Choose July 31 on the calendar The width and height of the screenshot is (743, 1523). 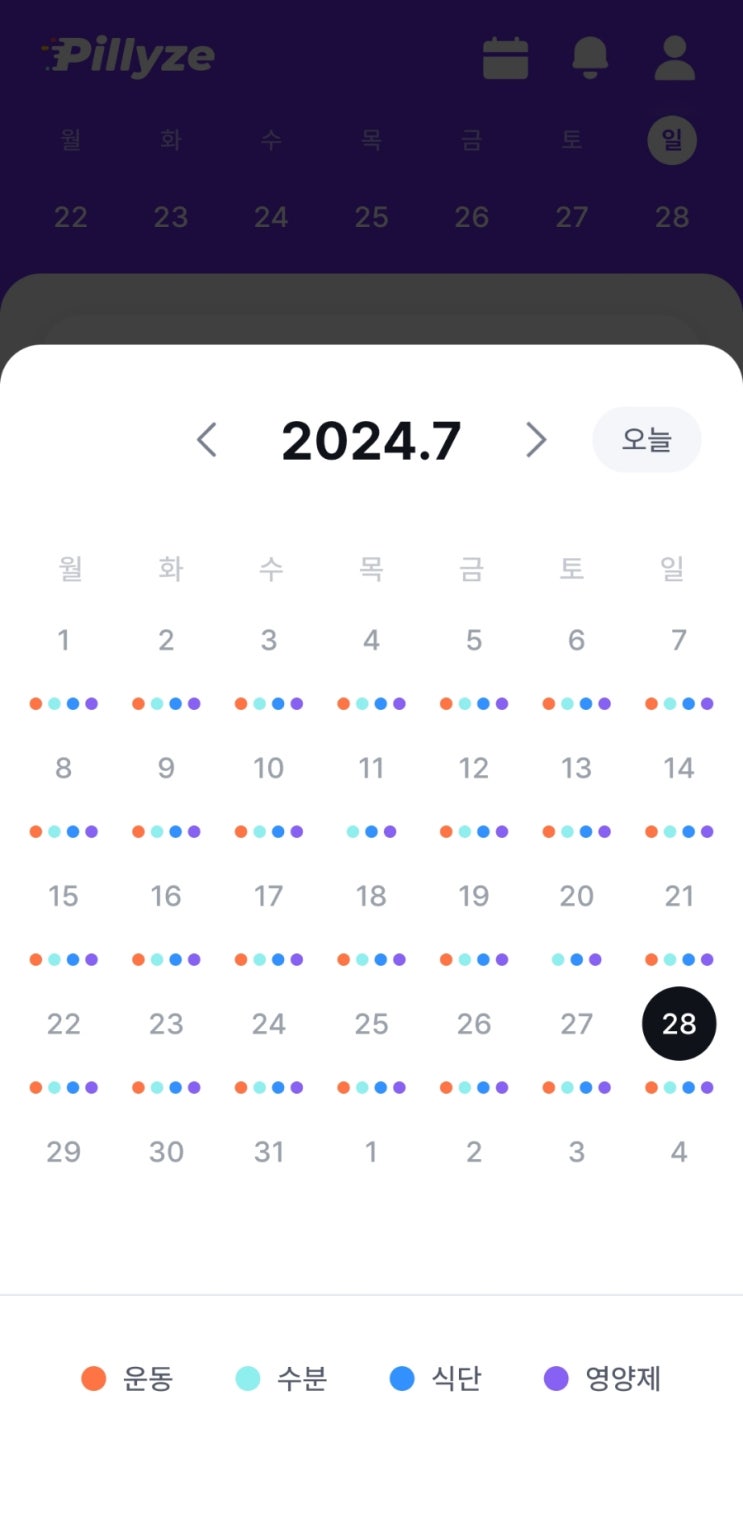tap(269, 1152)
